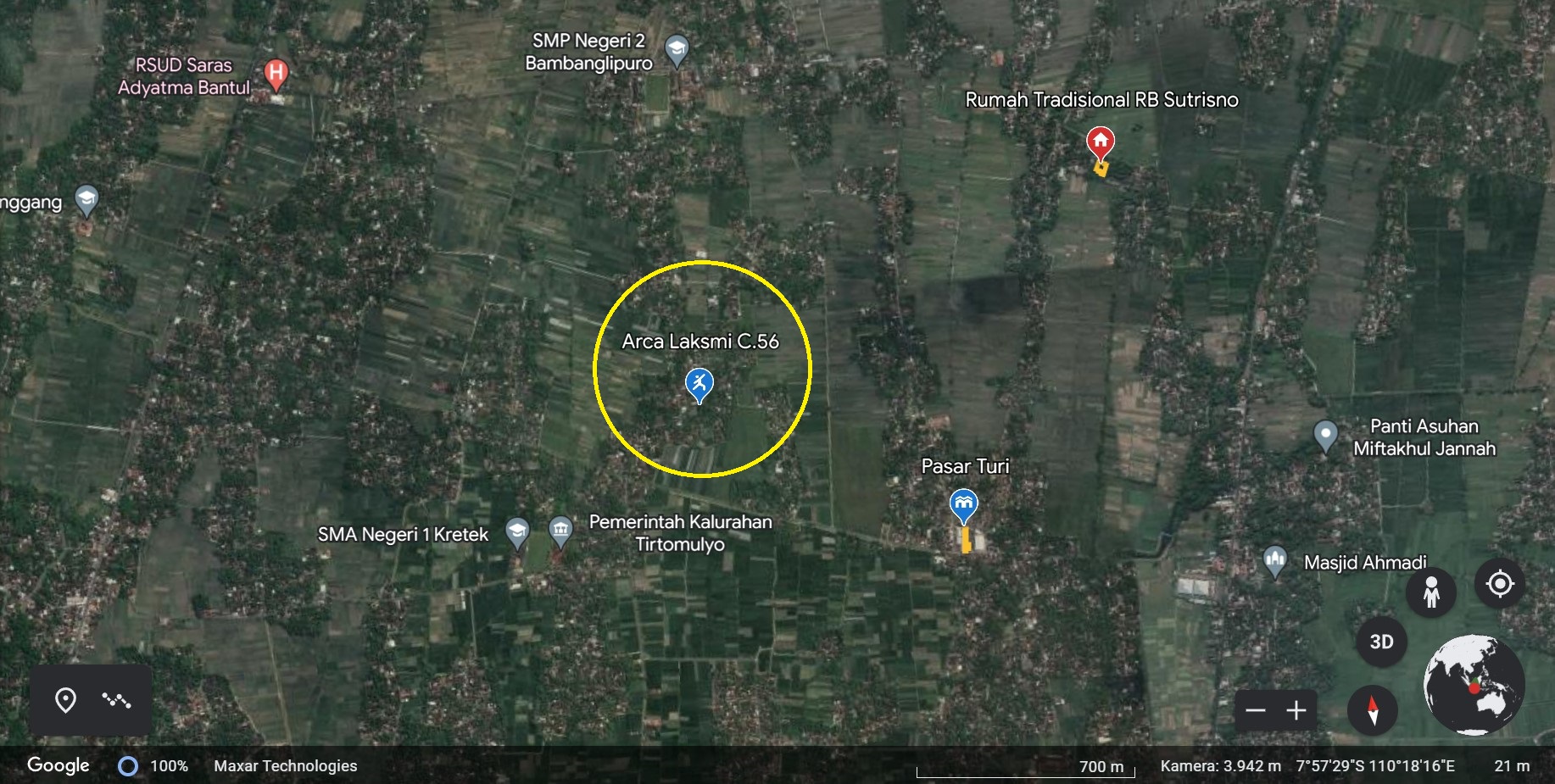Select RSUD Saras Adyatma Bantul hospital pin
The height and width of the screenshot is (784, 1555).
[x=276, y=74]
